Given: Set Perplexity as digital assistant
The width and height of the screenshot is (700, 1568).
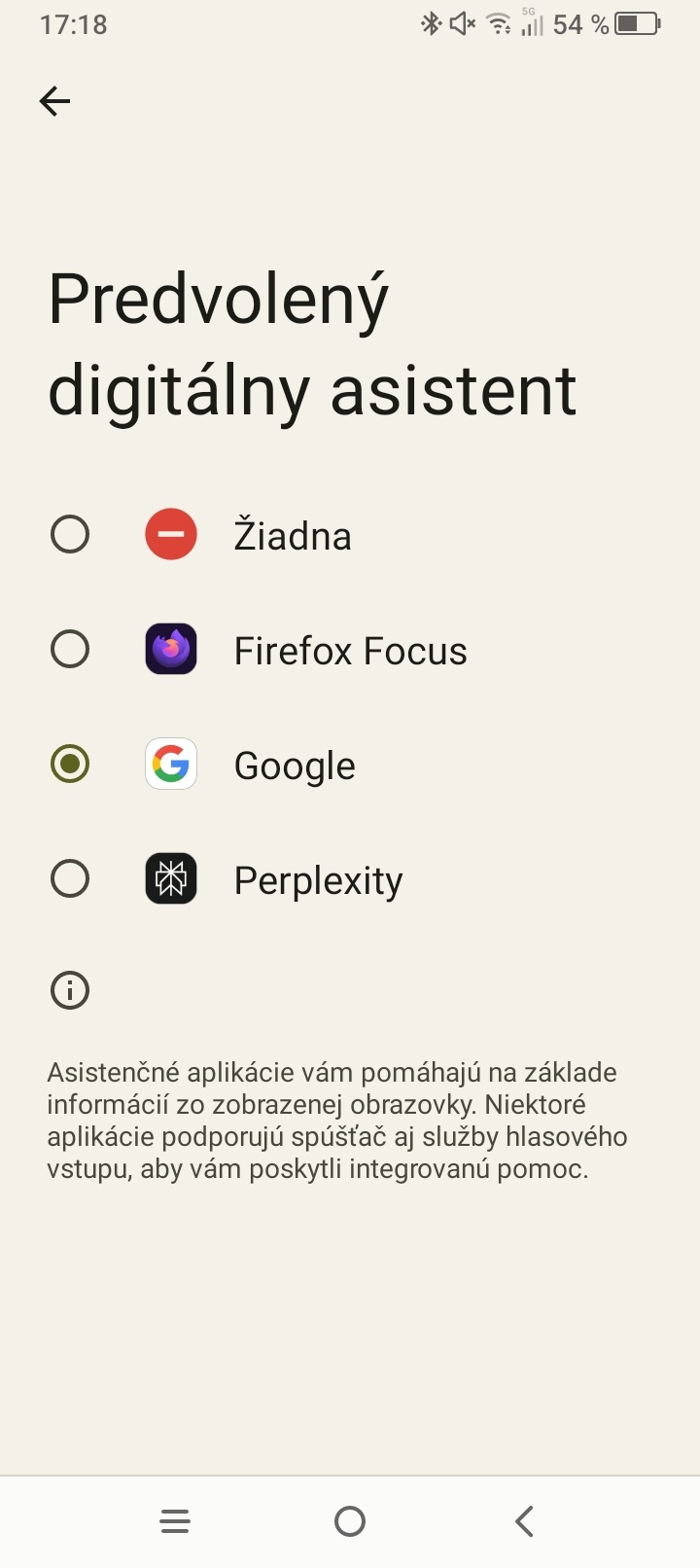Looking at the screenshot, I should pos(70,879).
